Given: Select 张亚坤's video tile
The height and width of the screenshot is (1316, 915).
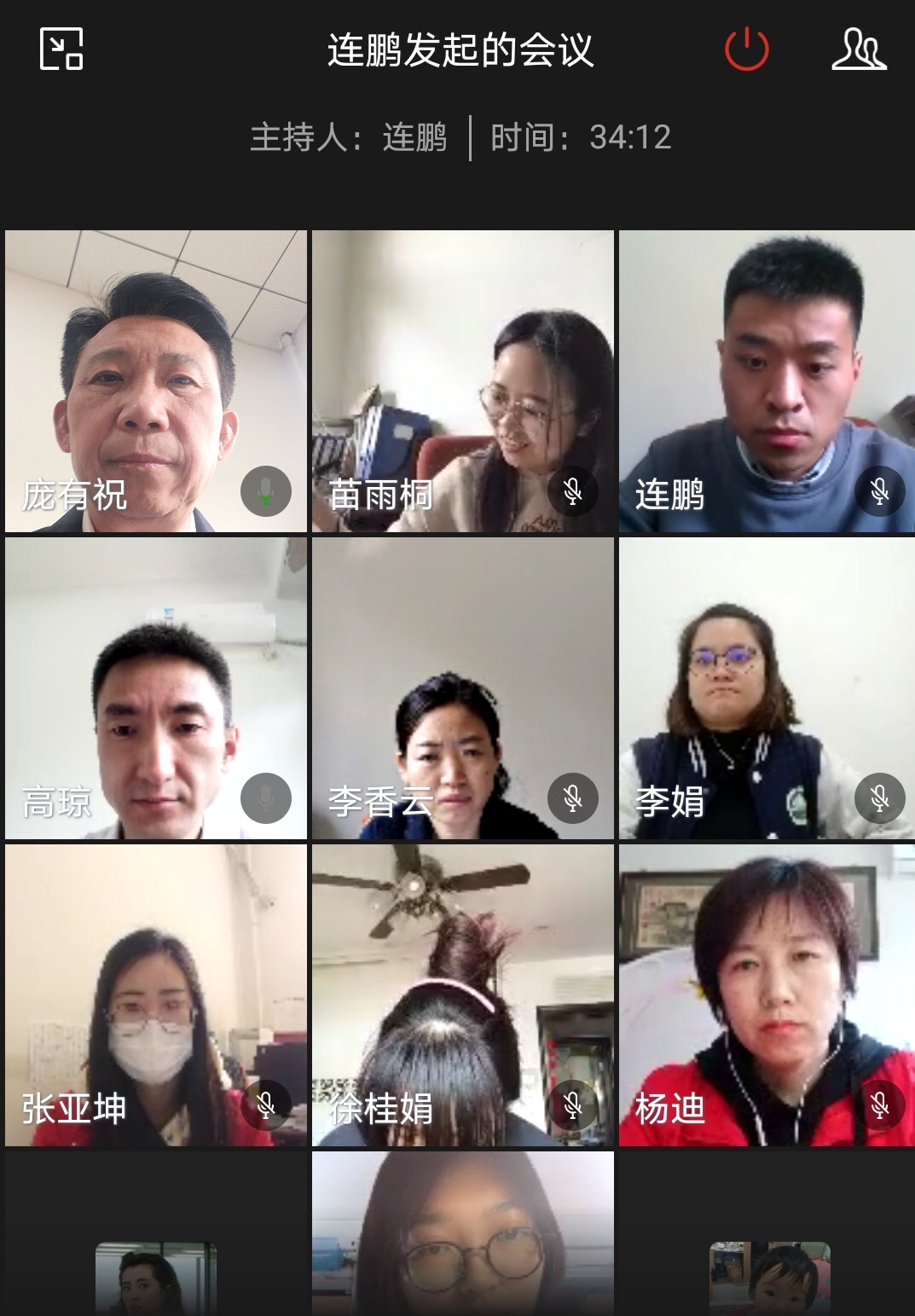Looking at the screenshot, I should (x=156, y=995).
